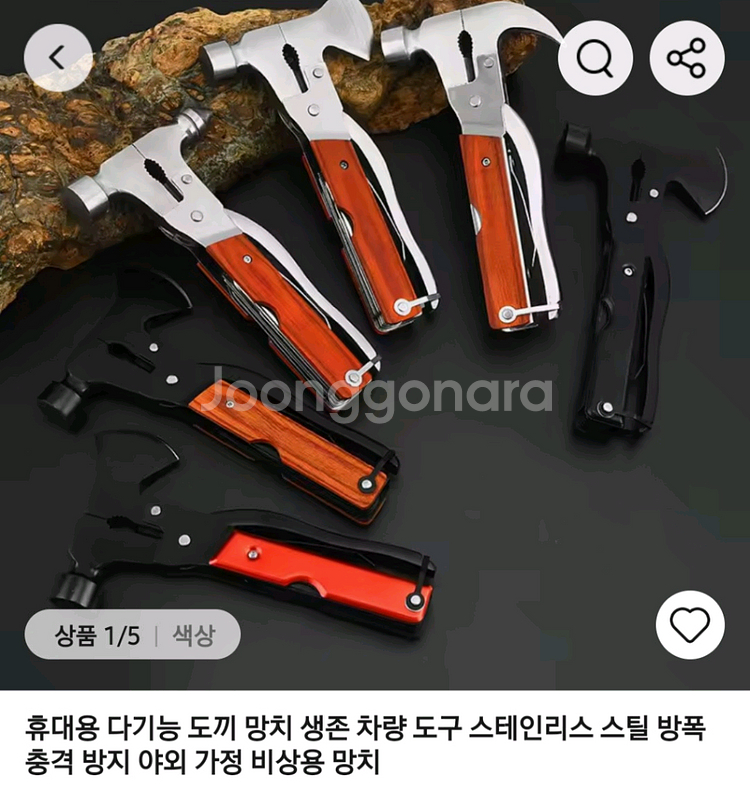This screenshot has height=789, width=750.
Task: Go back using the arrow button
Action: (58, 59)
